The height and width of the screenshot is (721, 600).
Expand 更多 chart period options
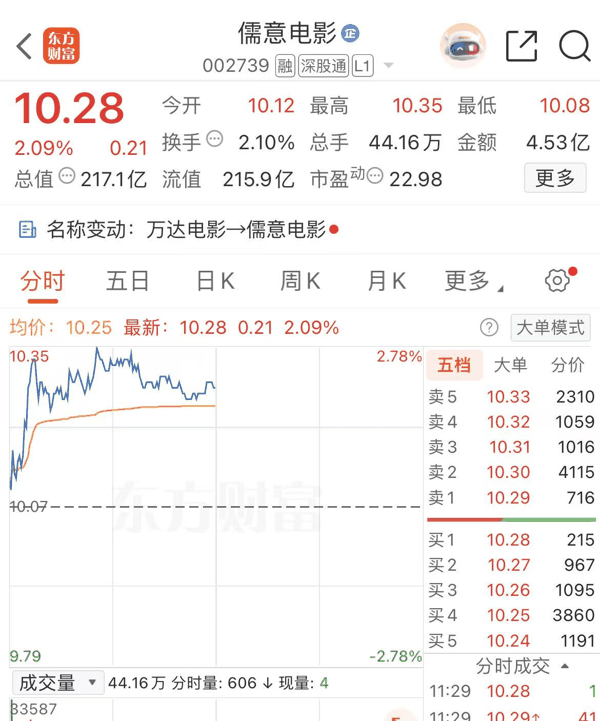472,281
